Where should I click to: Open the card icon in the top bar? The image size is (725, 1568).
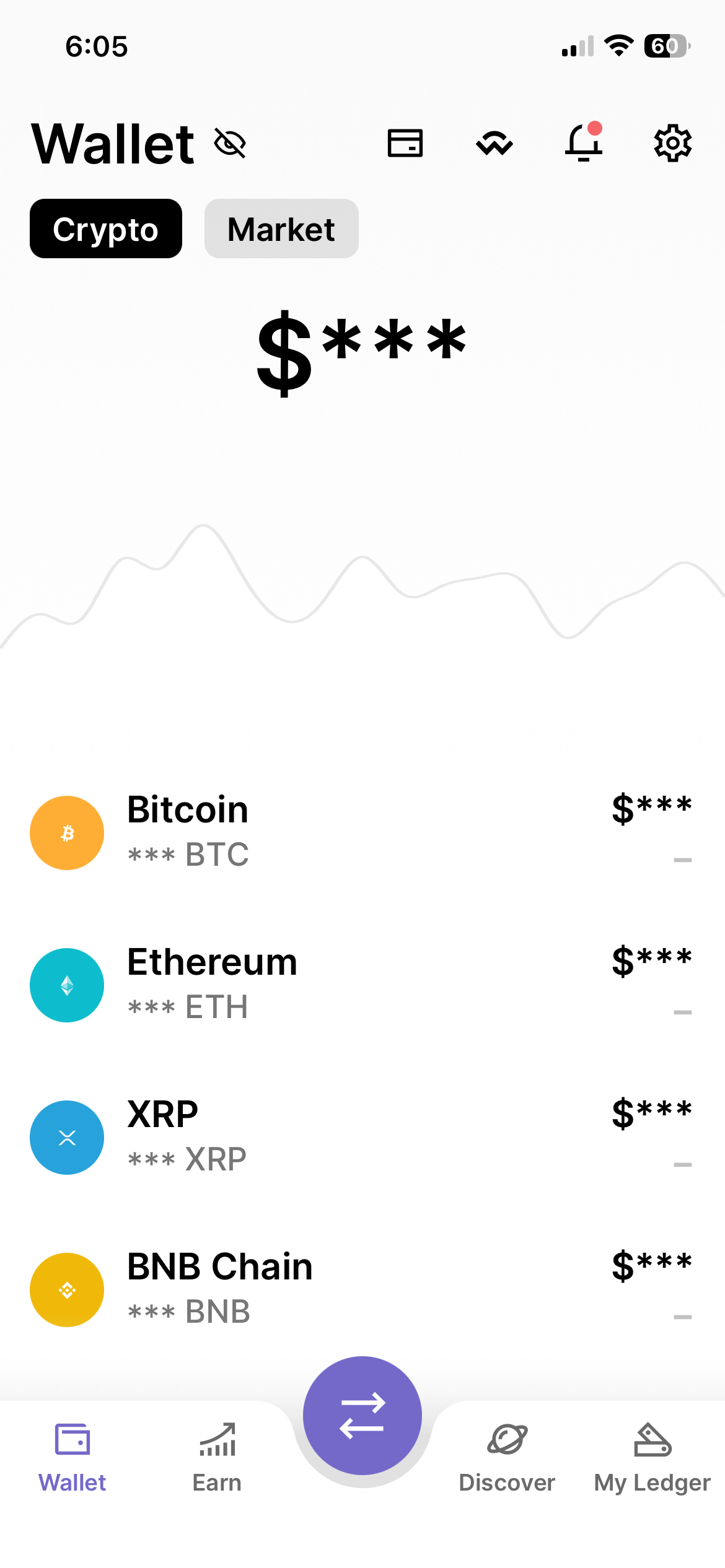[x=405, y=142]
